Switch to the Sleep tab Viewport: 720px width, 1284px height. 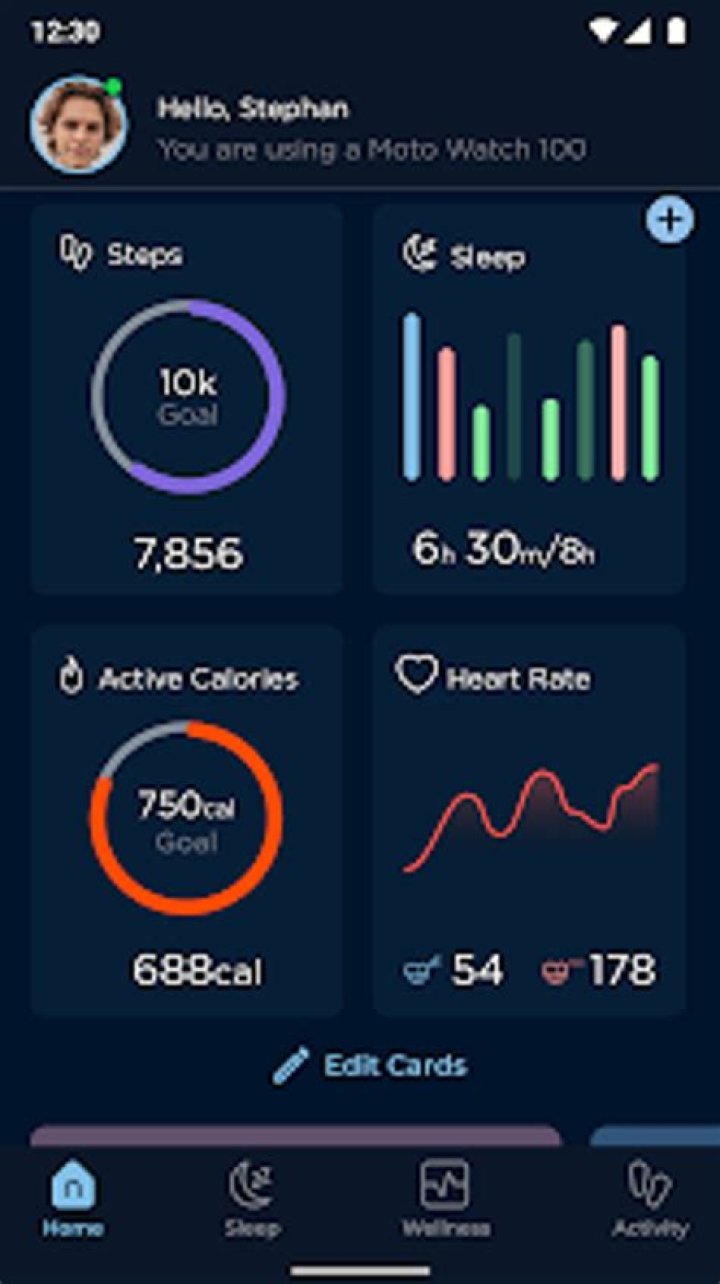tap(251, 1199)
